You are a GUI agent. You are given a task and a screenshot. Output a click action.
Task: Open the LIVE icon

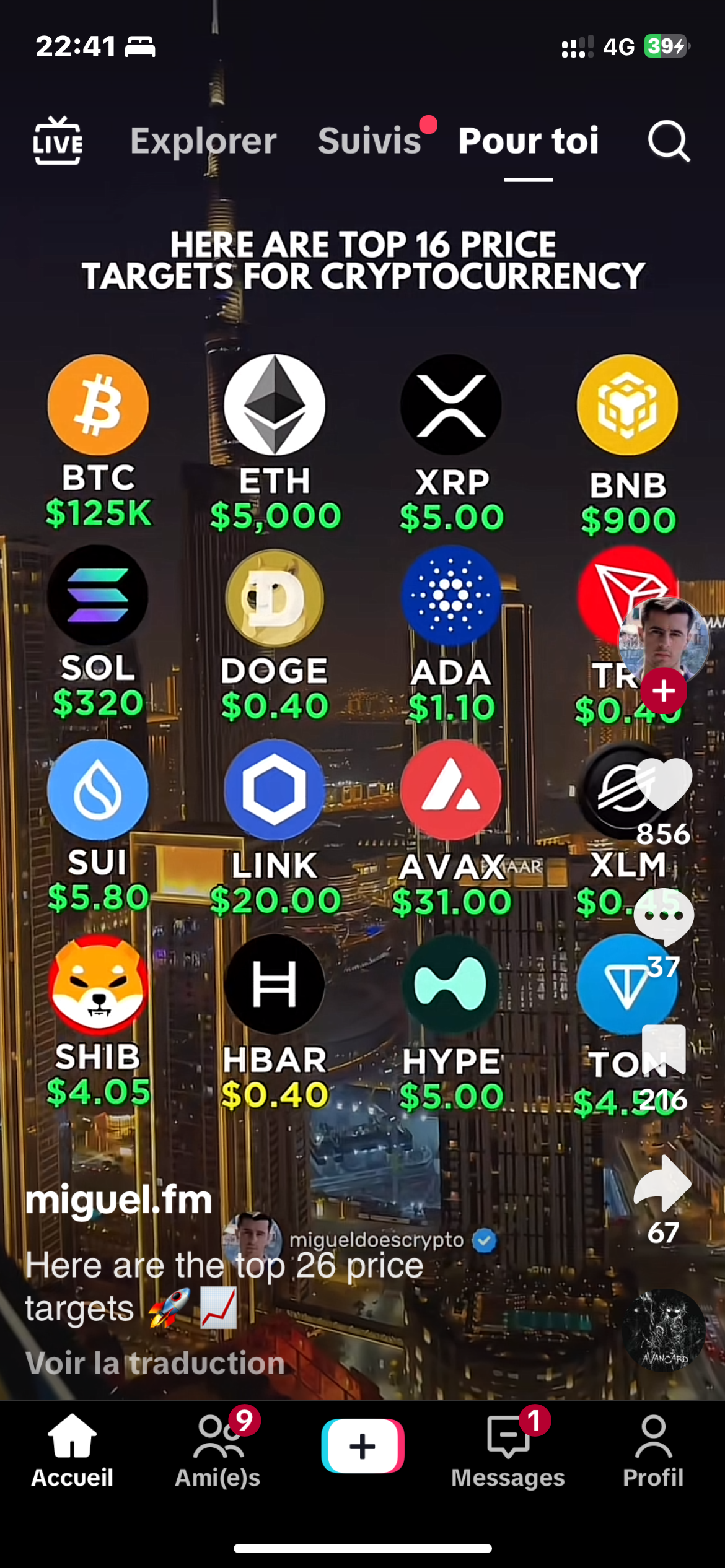pyautogui.click(x=58, y=141)
